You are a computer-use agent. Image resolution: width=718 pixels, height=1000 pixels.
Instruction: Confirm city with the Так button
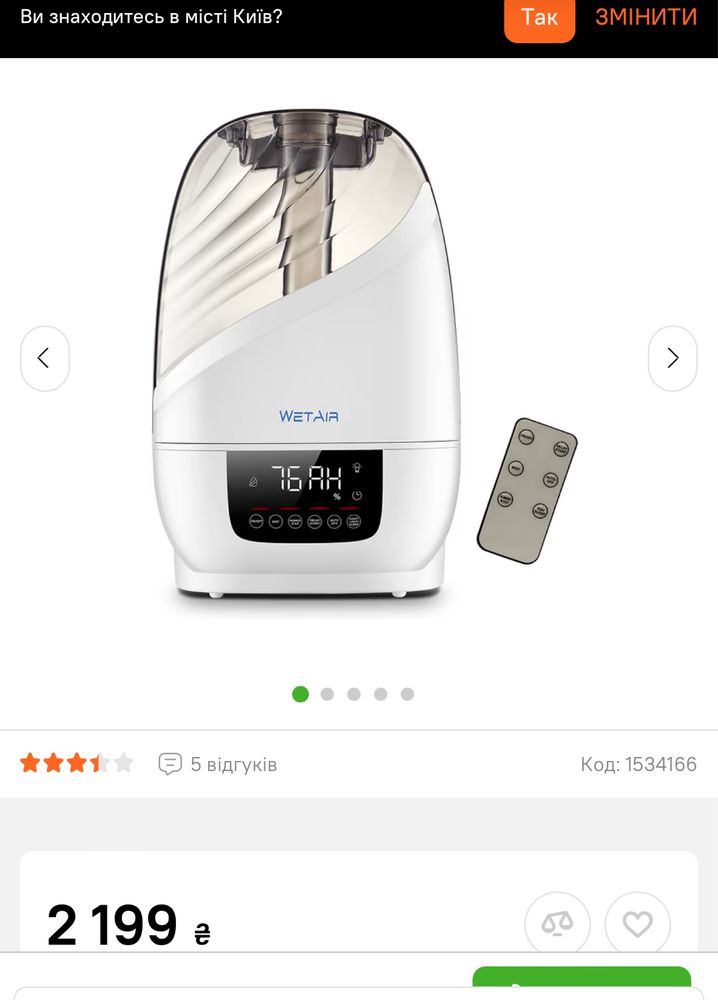click(x=539, y=18)
